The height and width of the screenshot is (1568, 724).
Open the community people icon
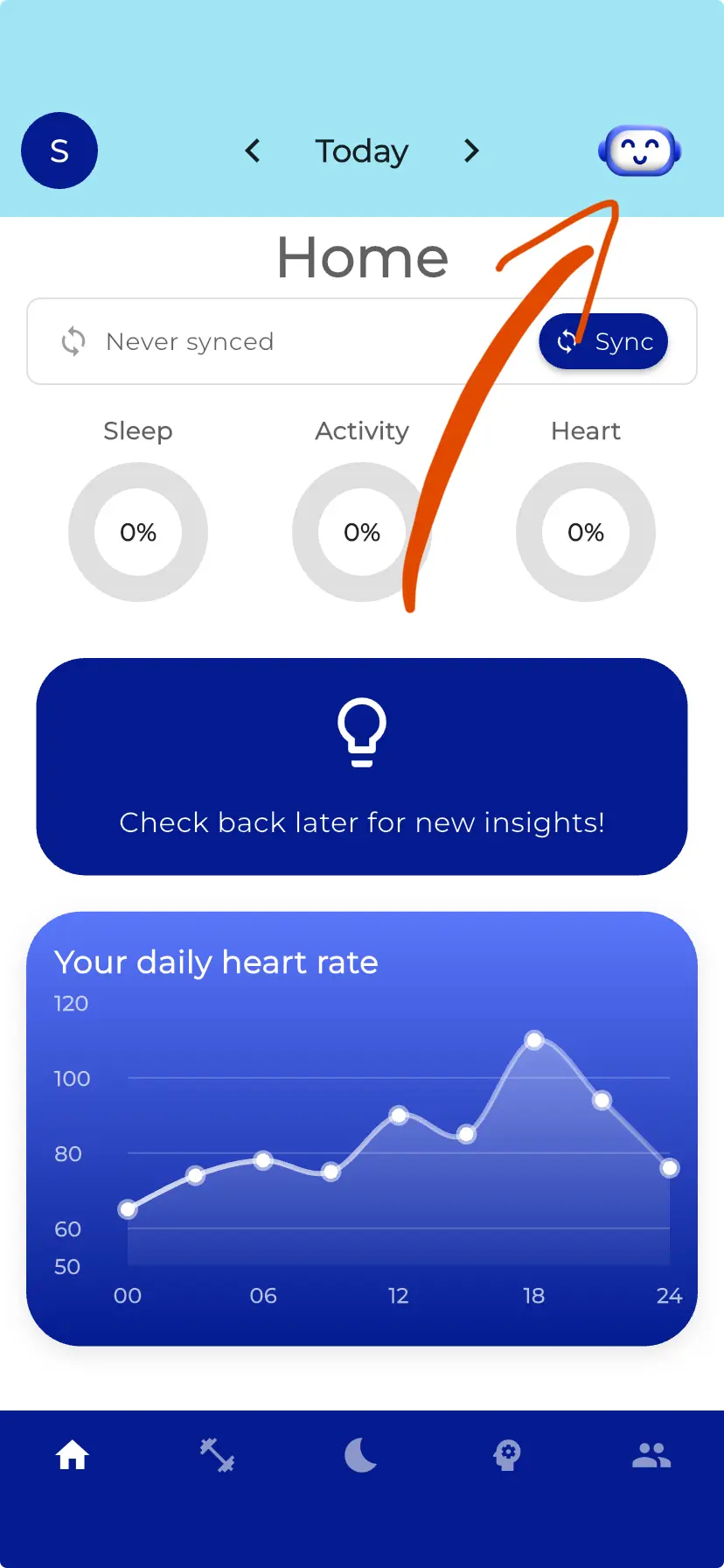point(651,1453)
